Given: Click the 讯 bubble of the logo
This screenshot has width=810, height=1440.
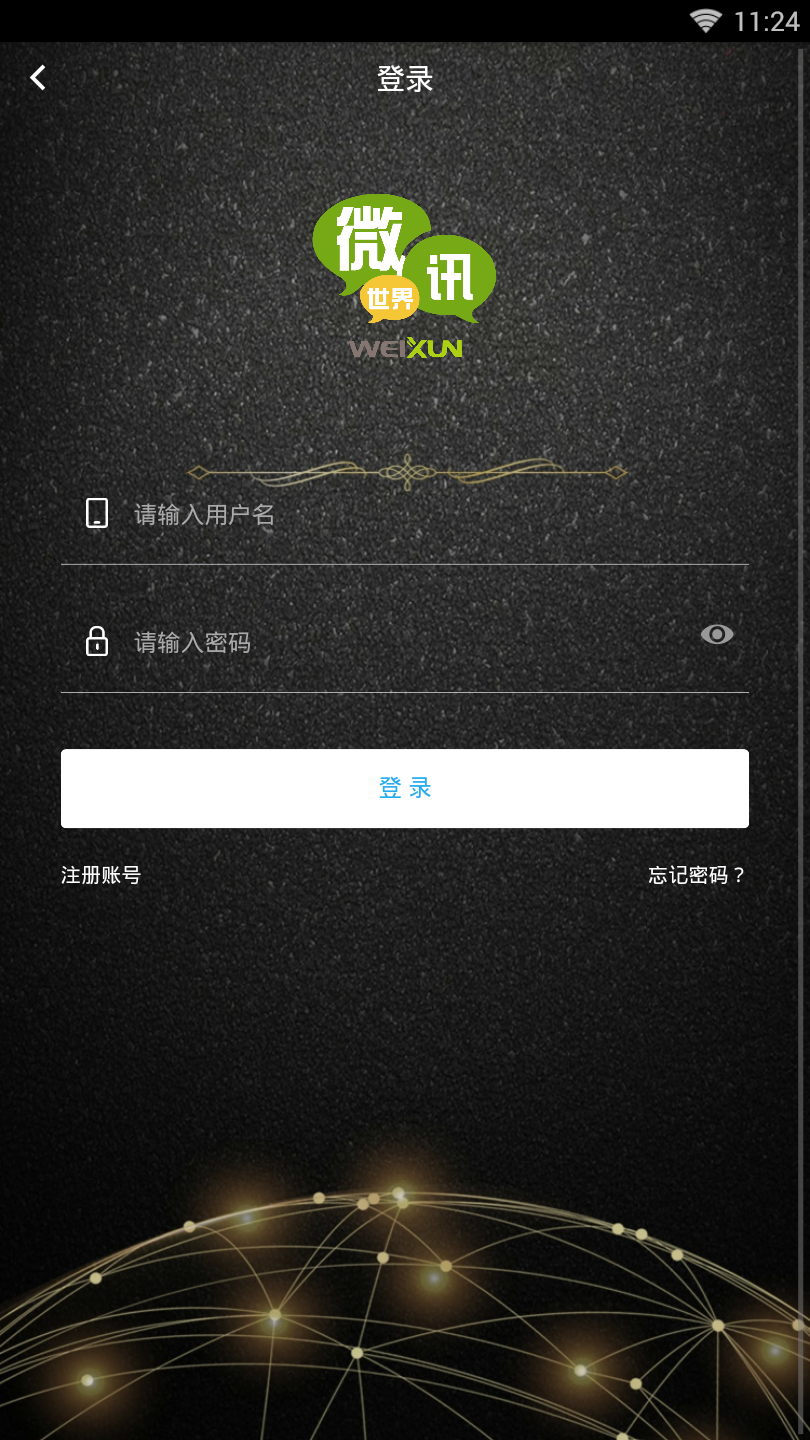Looking at the screenshot, I should point(450,277).
